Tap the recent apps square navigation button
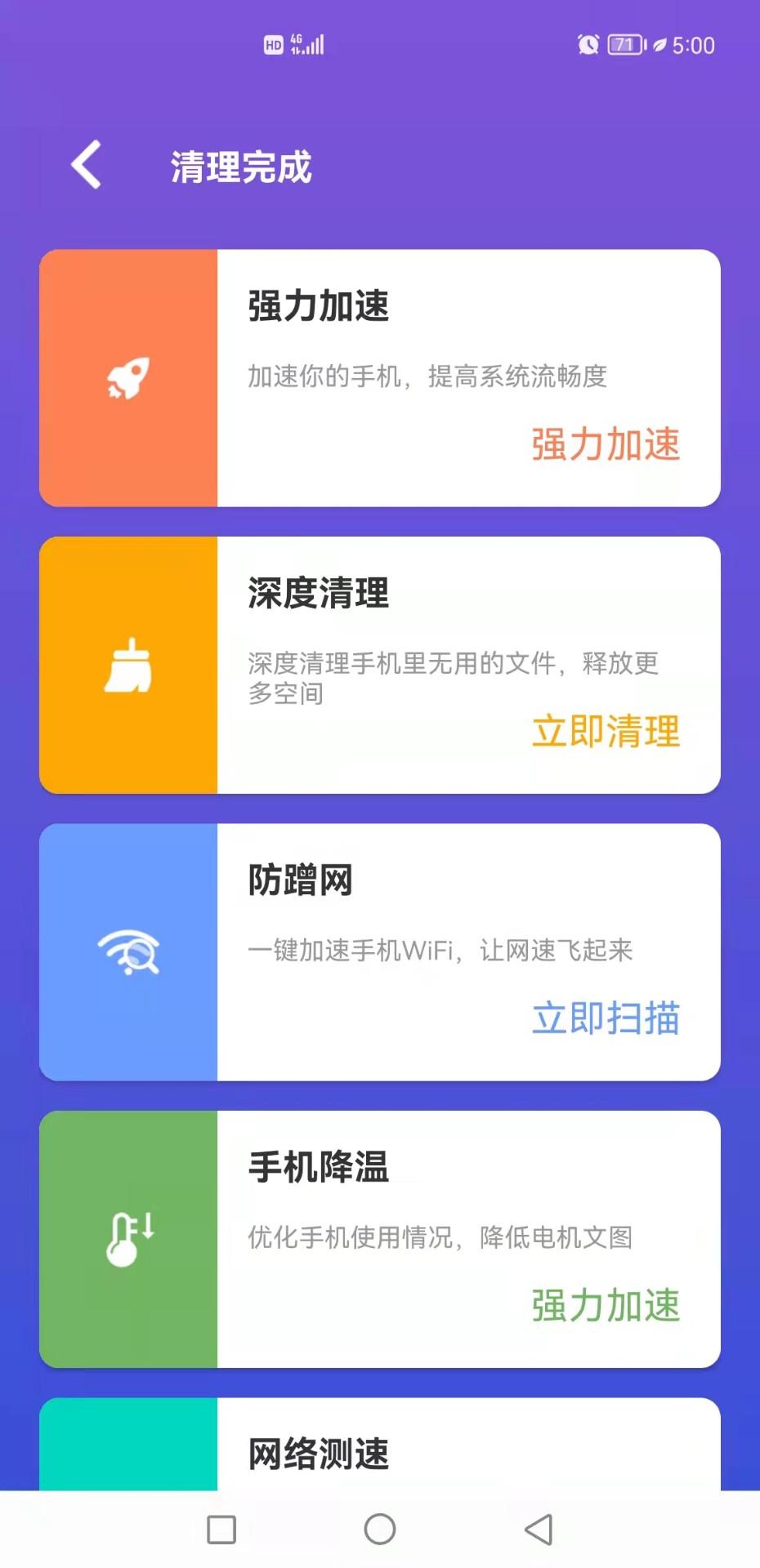The image size is (760, 1568). click(219, 1530)
